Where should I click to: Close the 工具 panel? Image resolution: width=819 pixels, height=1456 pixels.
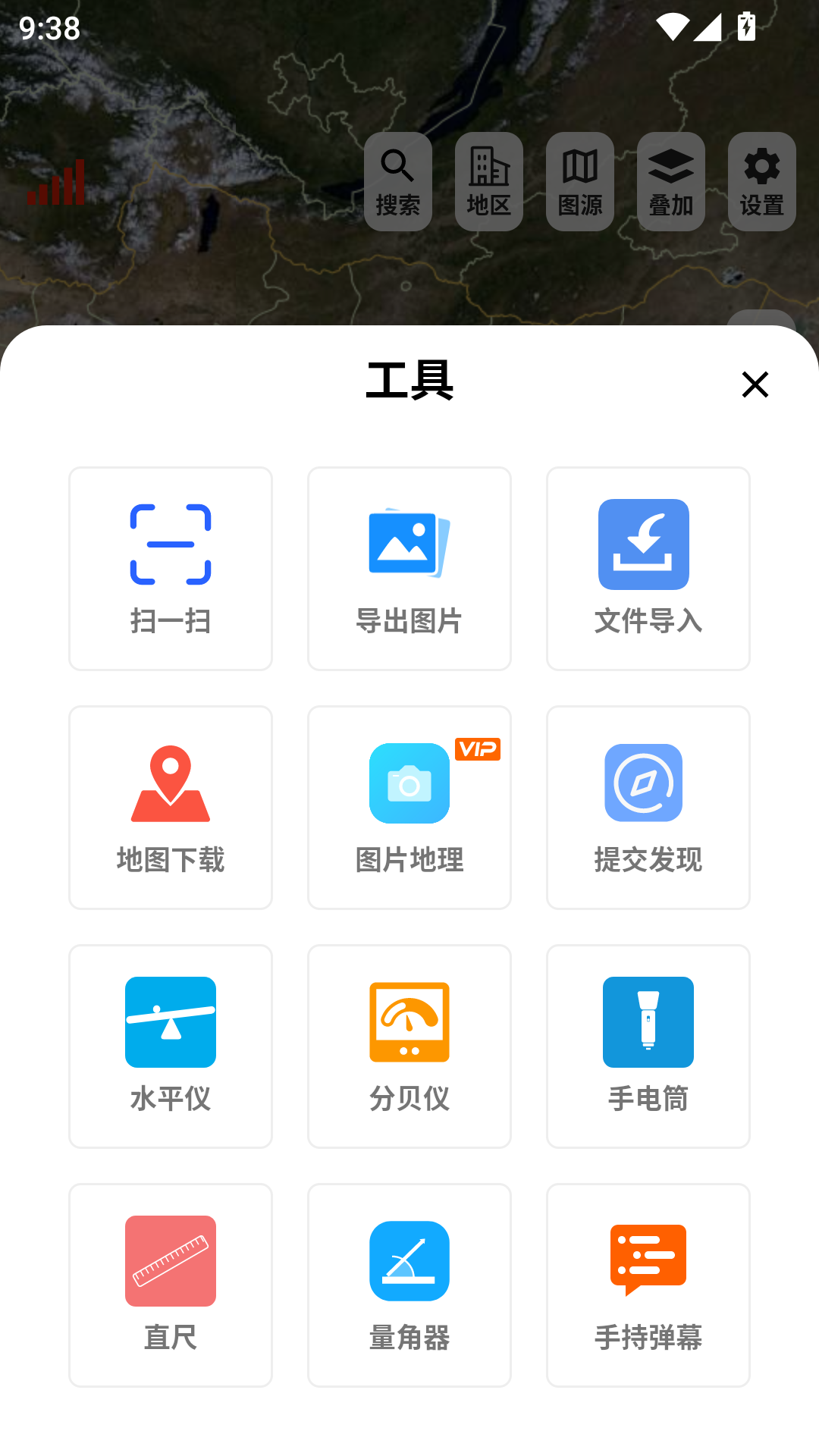[x=755, y=384]
